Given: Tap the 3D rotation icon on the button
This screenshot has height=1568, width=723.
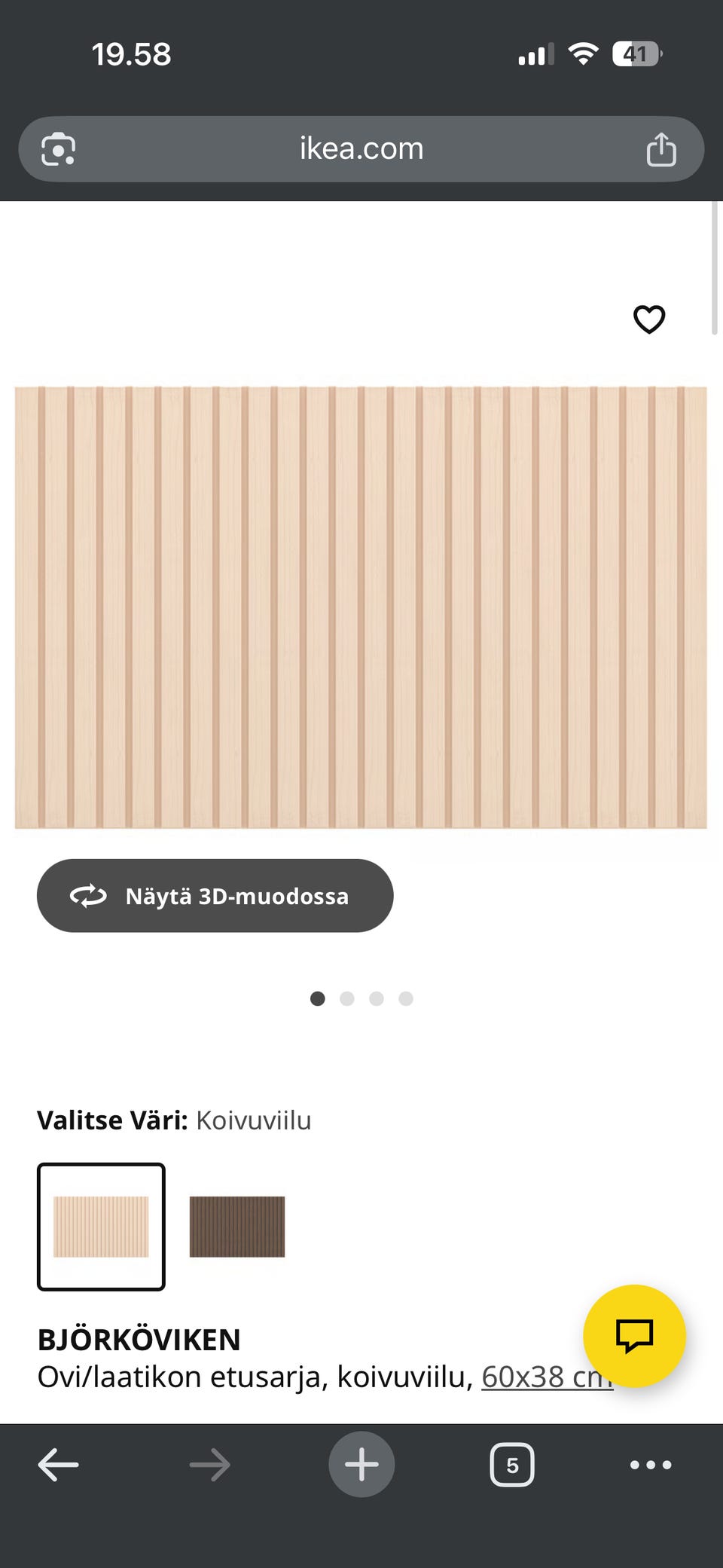Looking at the screenshot, I should [x=89, y=896].
